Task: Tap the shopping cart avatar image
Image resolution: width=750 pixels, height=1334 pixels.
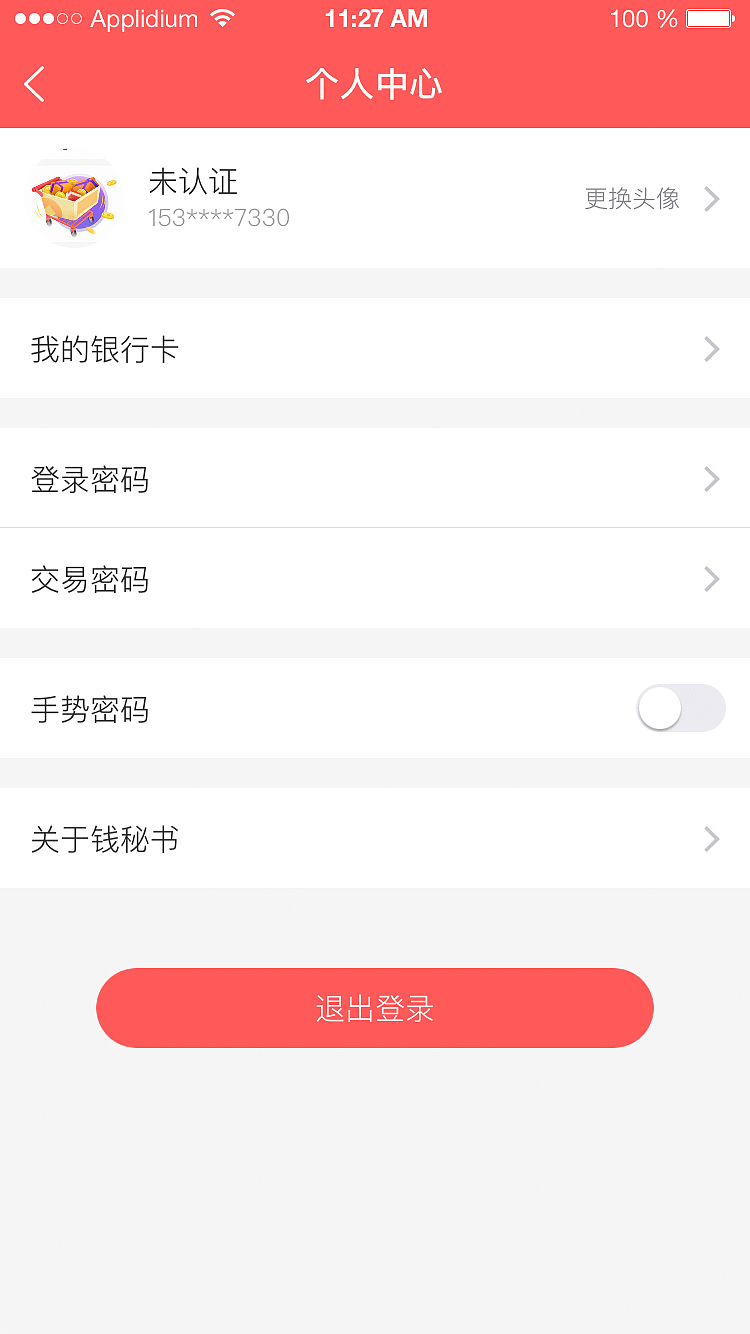Action: point(74,199)
